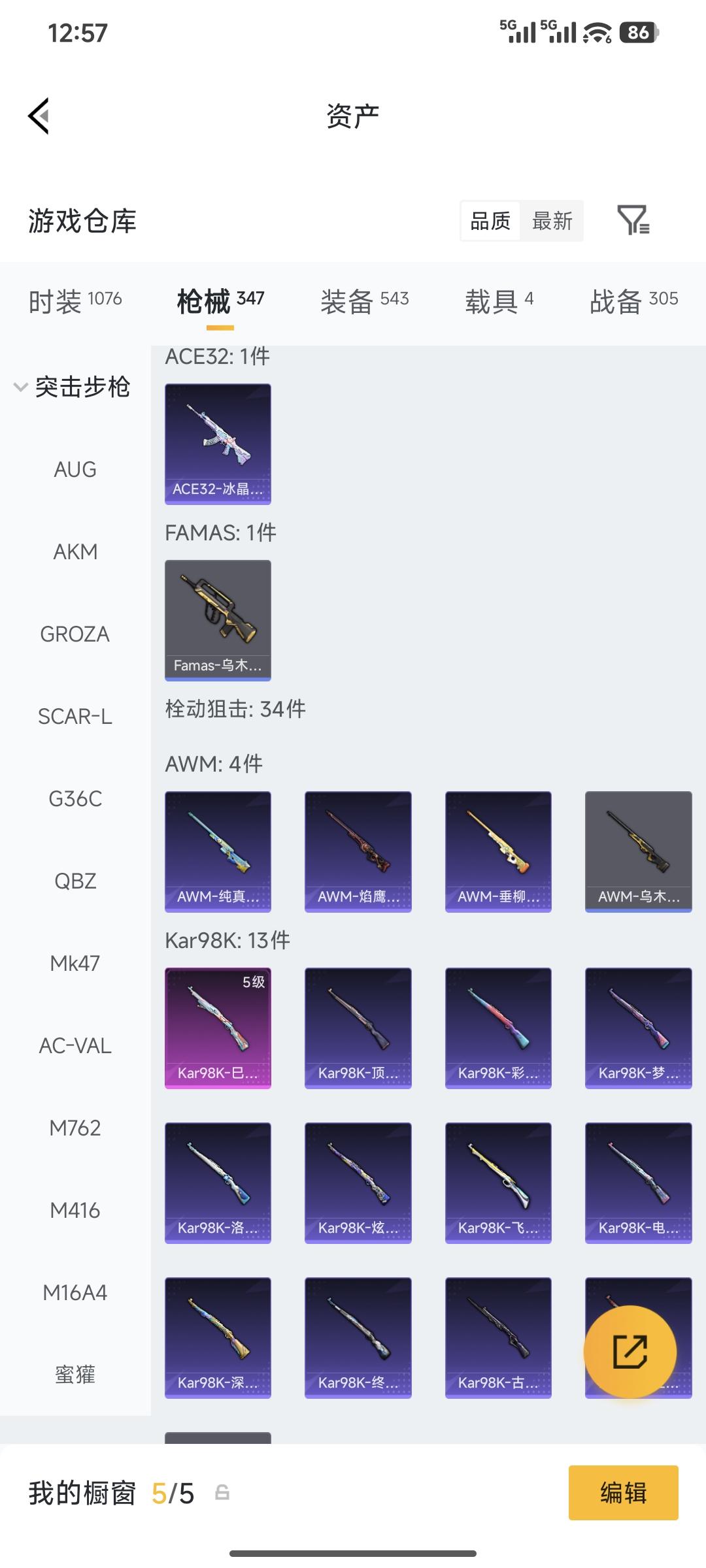Screen dimensions: 706x1568
Task: Collapse the 突击步枪 category
Action: (x=72, y=387)
